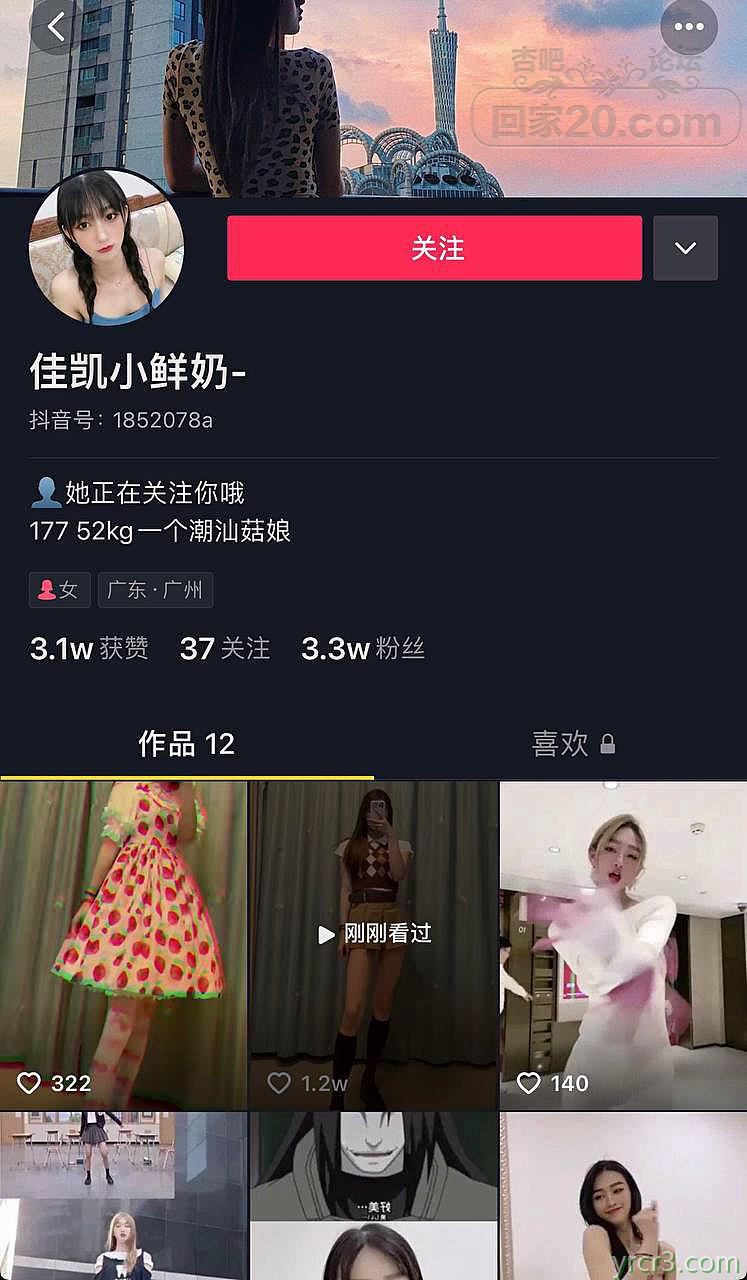The width and height of the screenshot is (747, 1280).
Task: Open the 37 关注 following list
Action: point(225,649)
